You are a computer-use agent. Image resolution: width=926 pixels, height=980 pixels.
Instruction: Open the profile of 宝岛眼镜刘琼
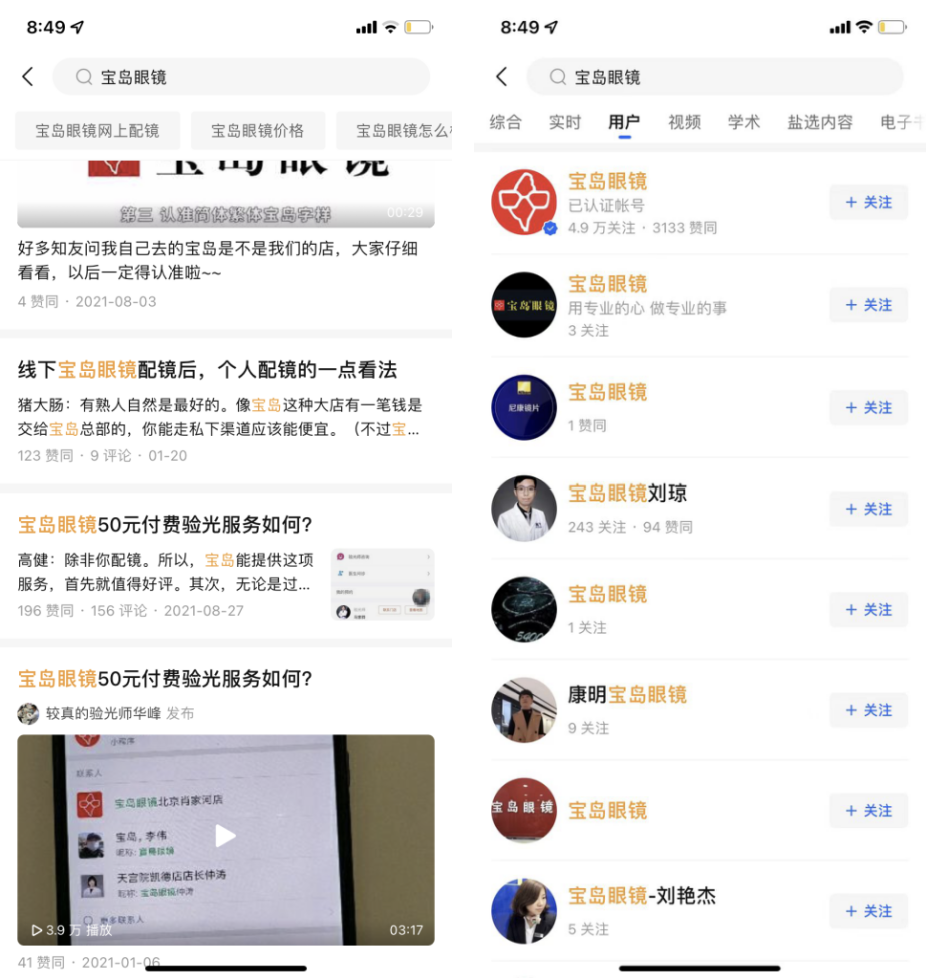(628, 493)
